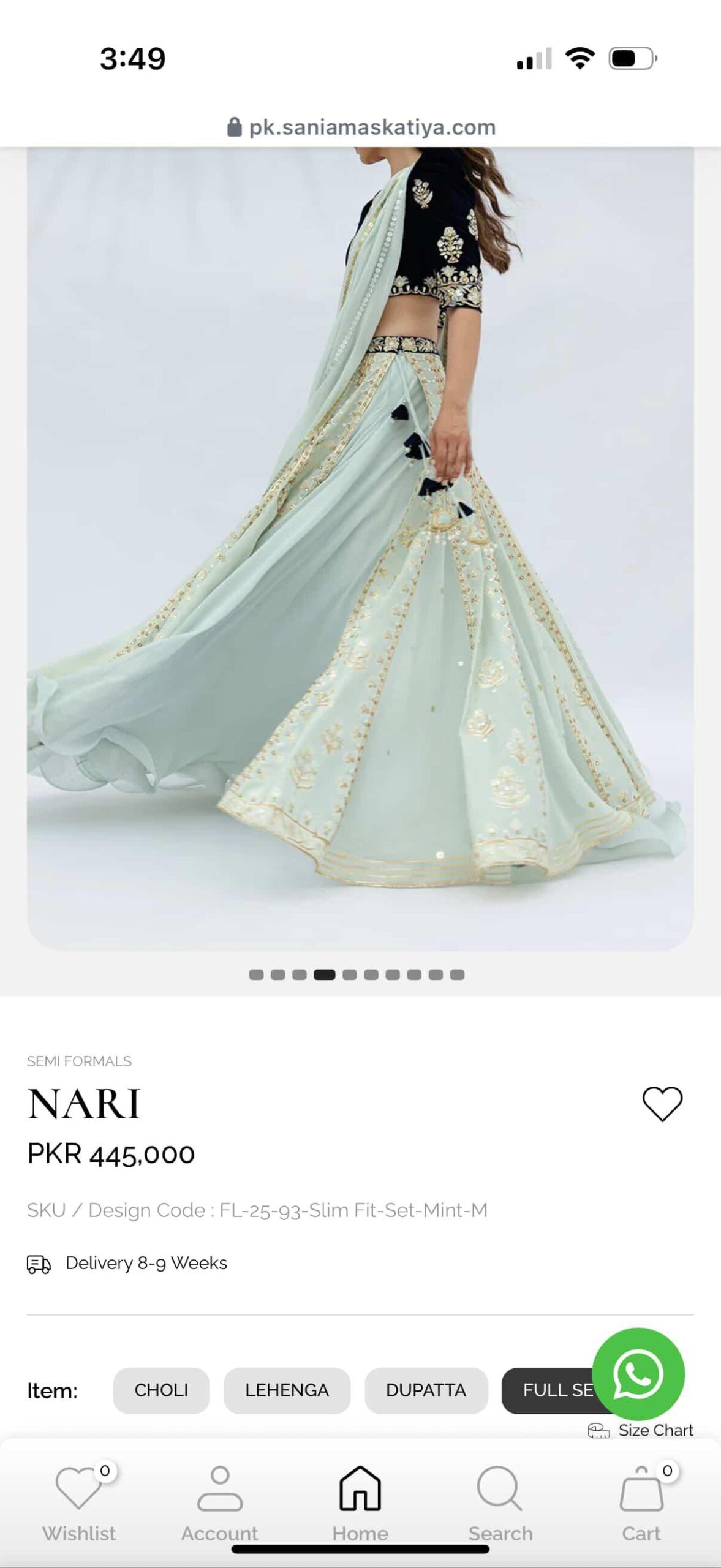This screenshot has width=721, height=1568.
Task: Go to the Home tab
Action: [x=360, y=1504]
